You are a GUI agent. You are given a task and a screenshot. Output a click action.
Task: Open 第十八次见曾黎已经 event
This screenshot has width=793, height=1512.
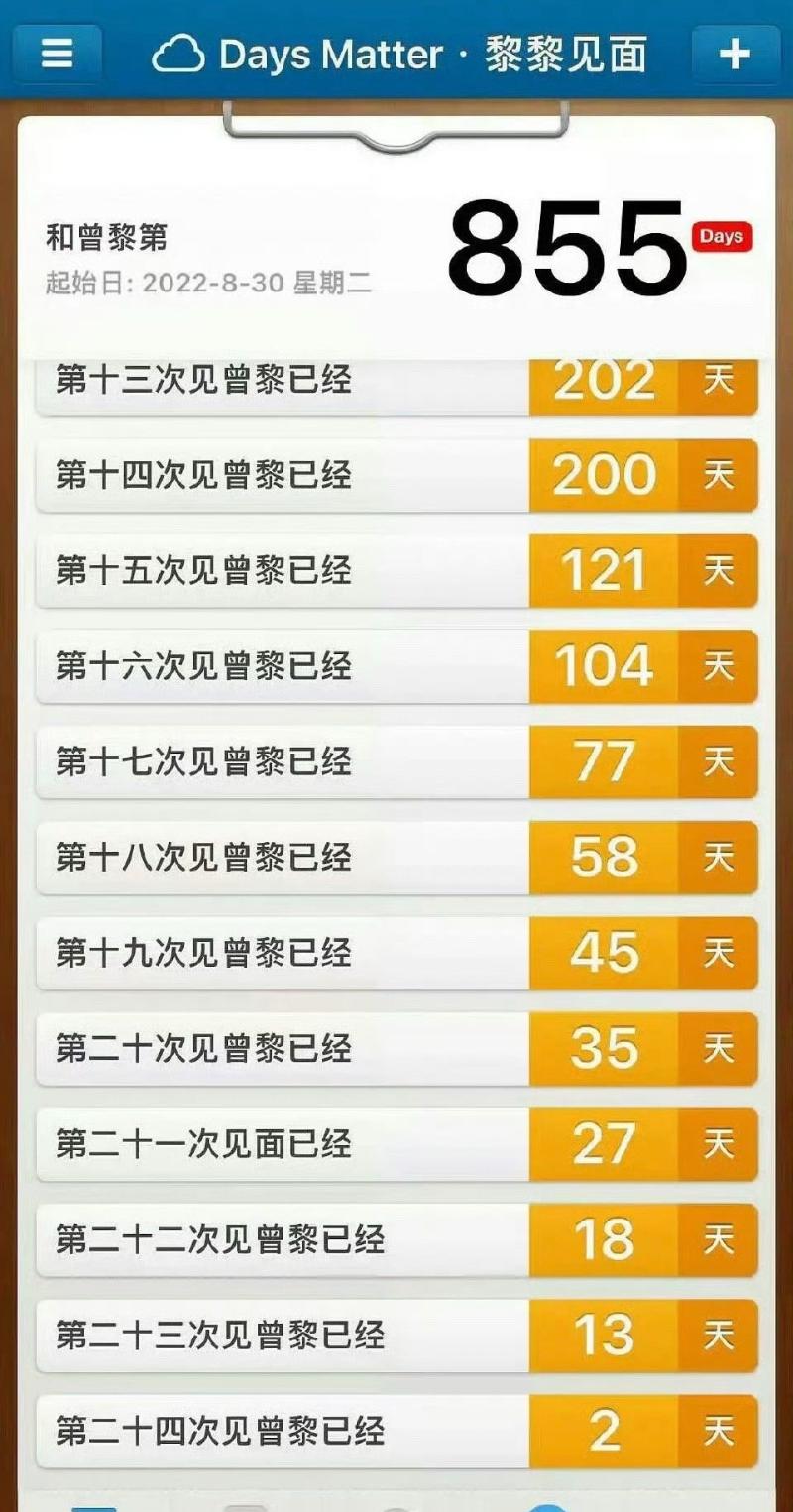click(x=396, y=857)
